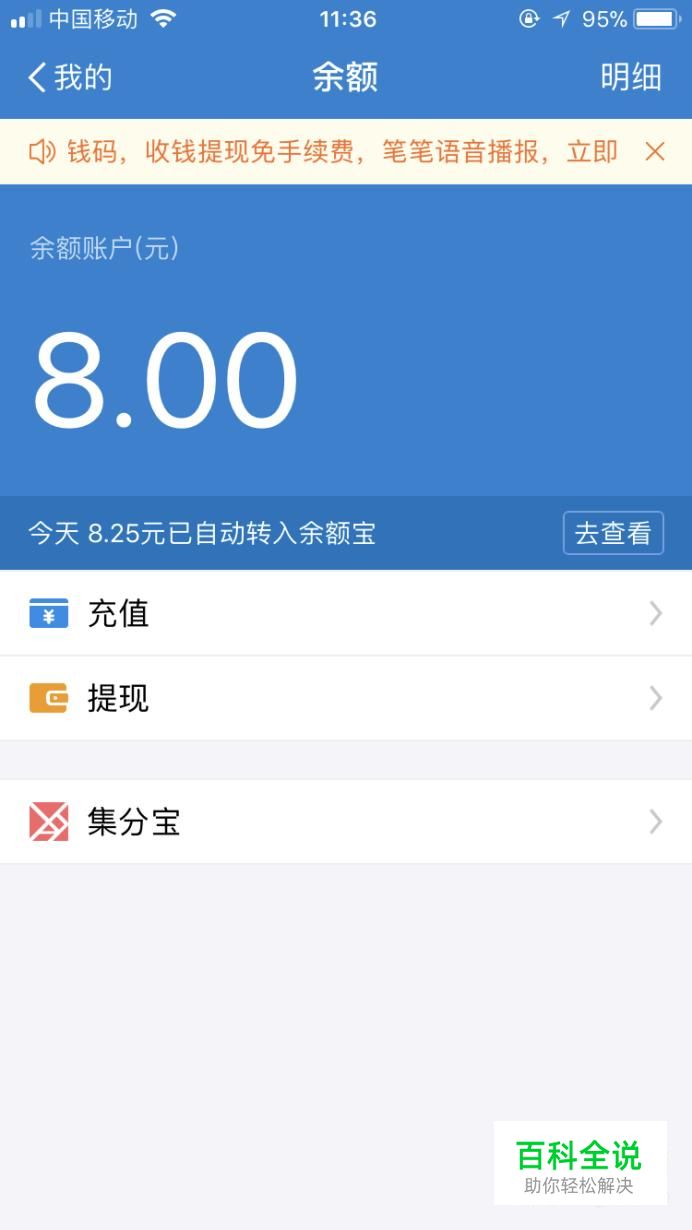Select 提现 to withdraw funds
692x1230 pixels.
tap(346, 698)
